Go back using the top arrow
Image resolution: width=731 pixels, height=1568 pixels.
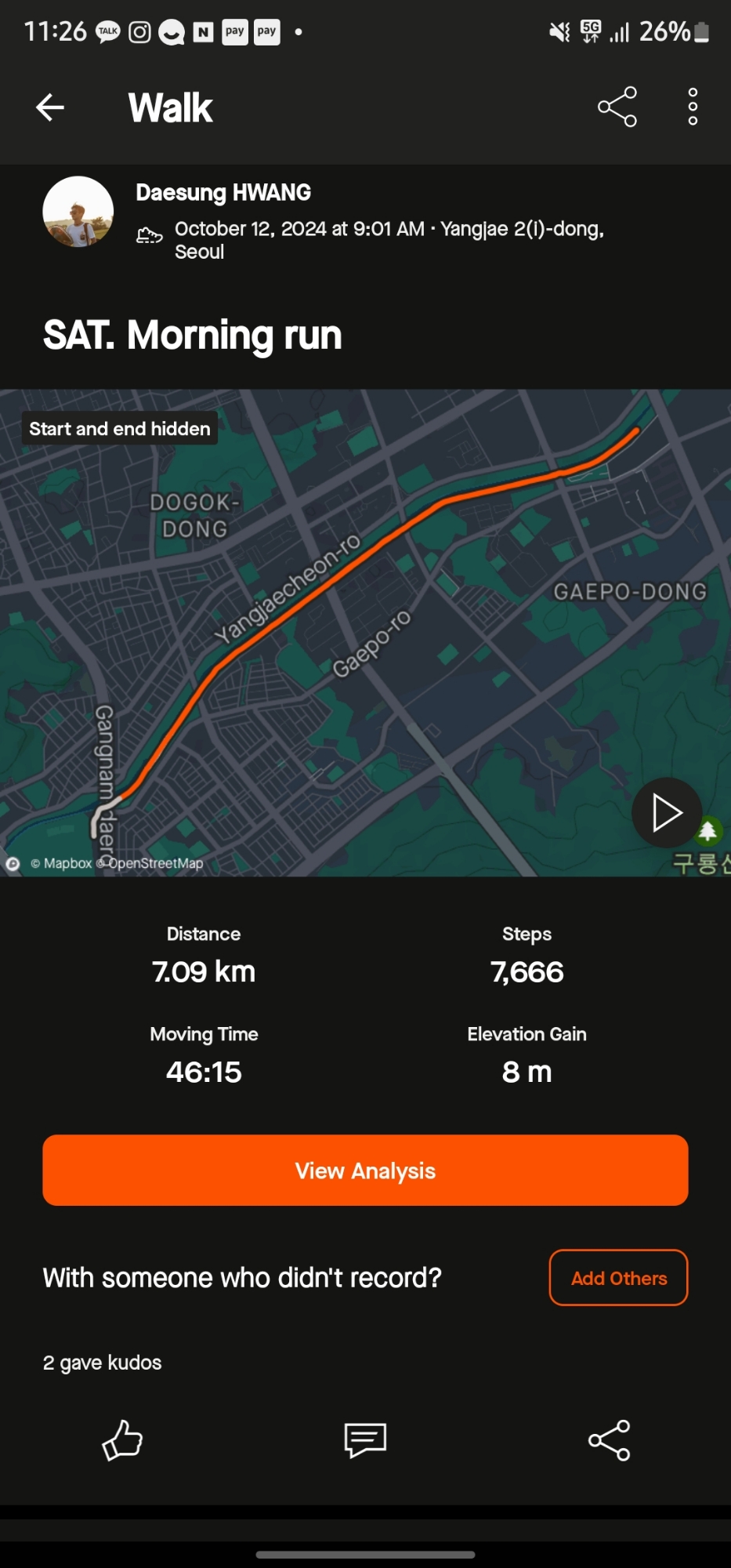[50, 107]
